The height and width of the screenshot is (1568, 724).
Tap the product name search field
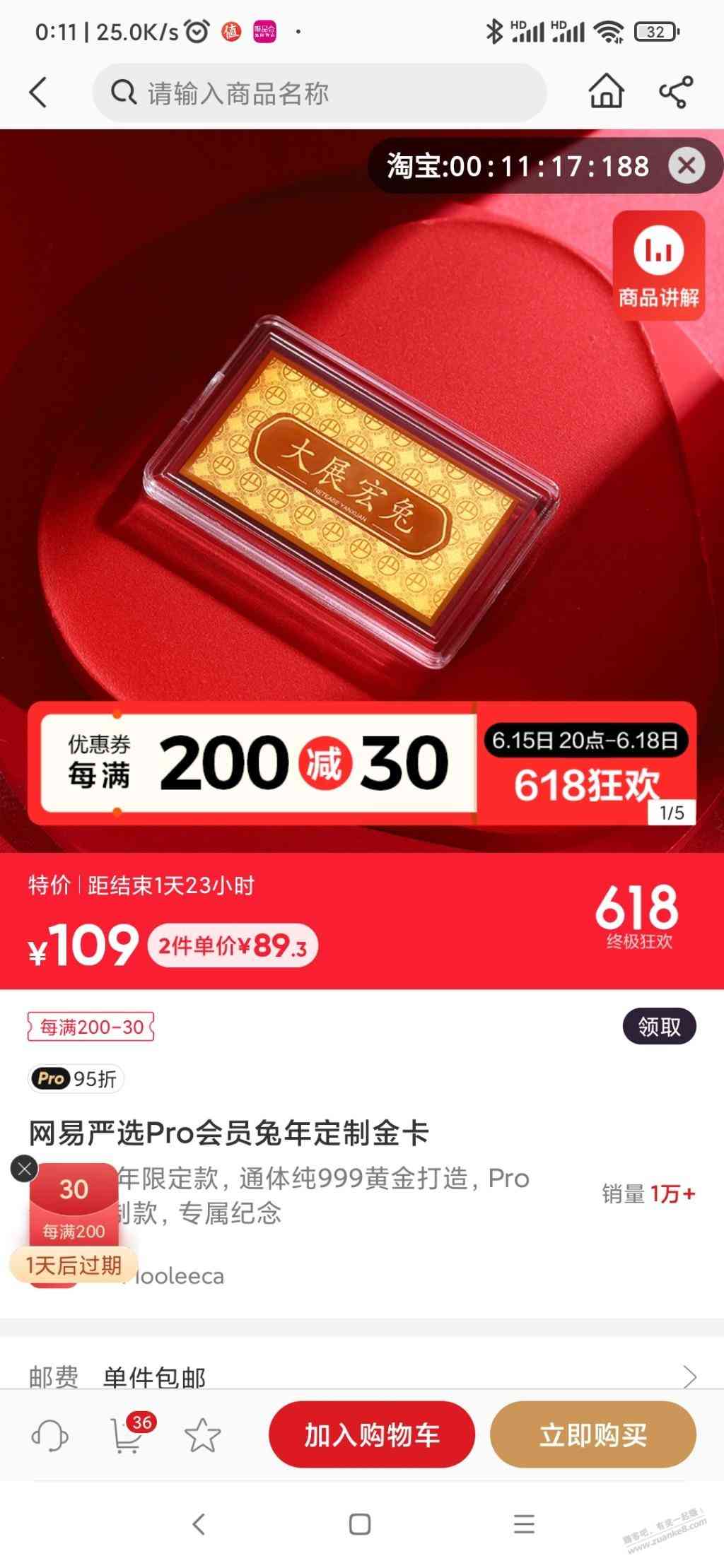(x=318, y=93)
